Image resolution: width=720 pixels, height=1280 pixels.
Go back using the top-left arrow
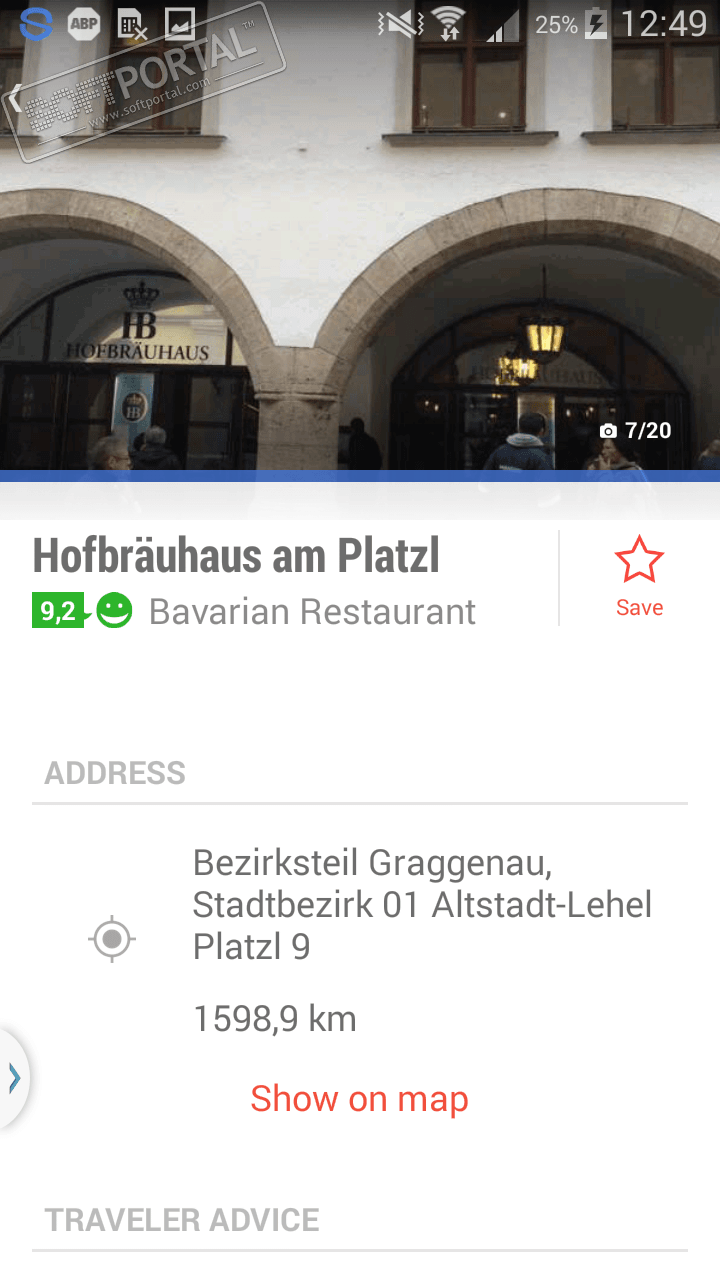click(15, 98)
